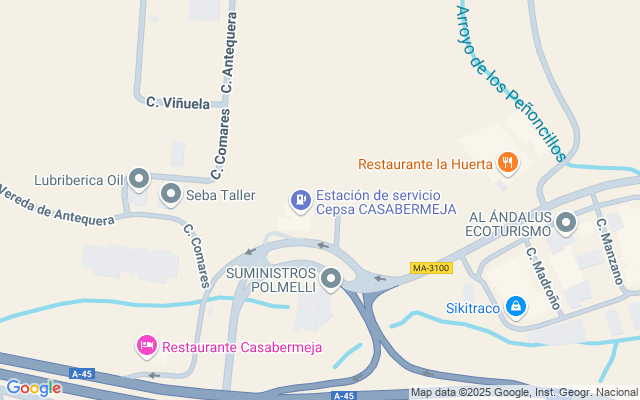Tap the Restaurante Casabermeja hotel marker
The image size is (640, 400).
click(146, 346)
